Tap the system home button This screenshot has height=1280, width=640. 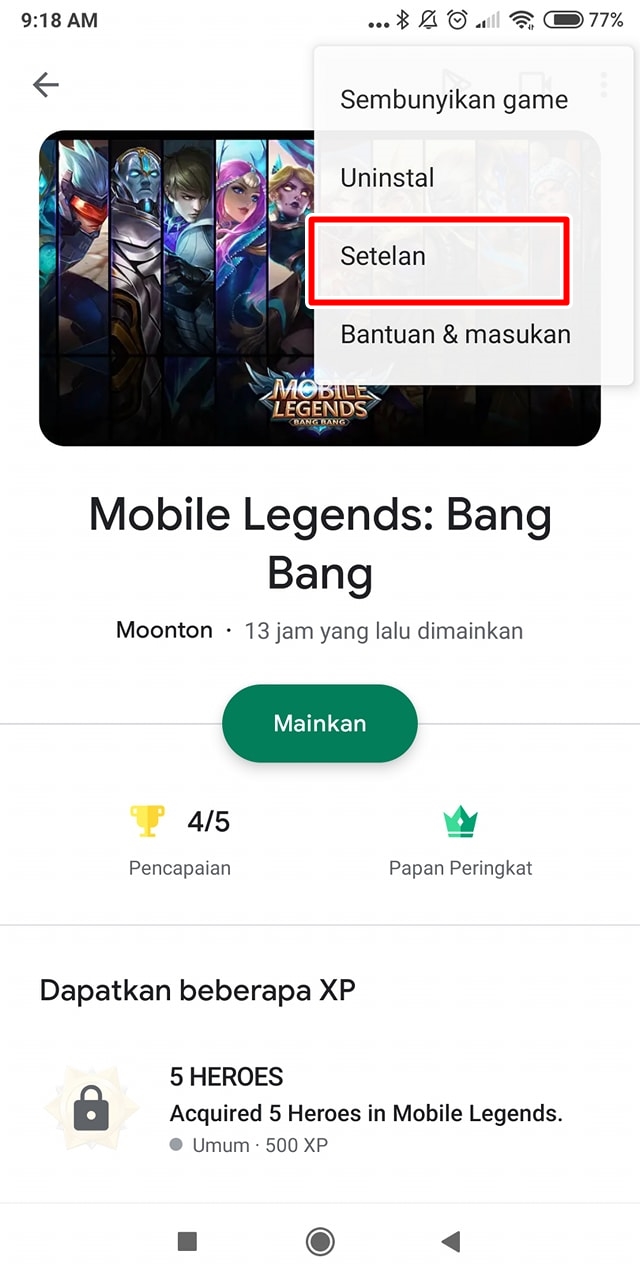tap(320, 1241)
